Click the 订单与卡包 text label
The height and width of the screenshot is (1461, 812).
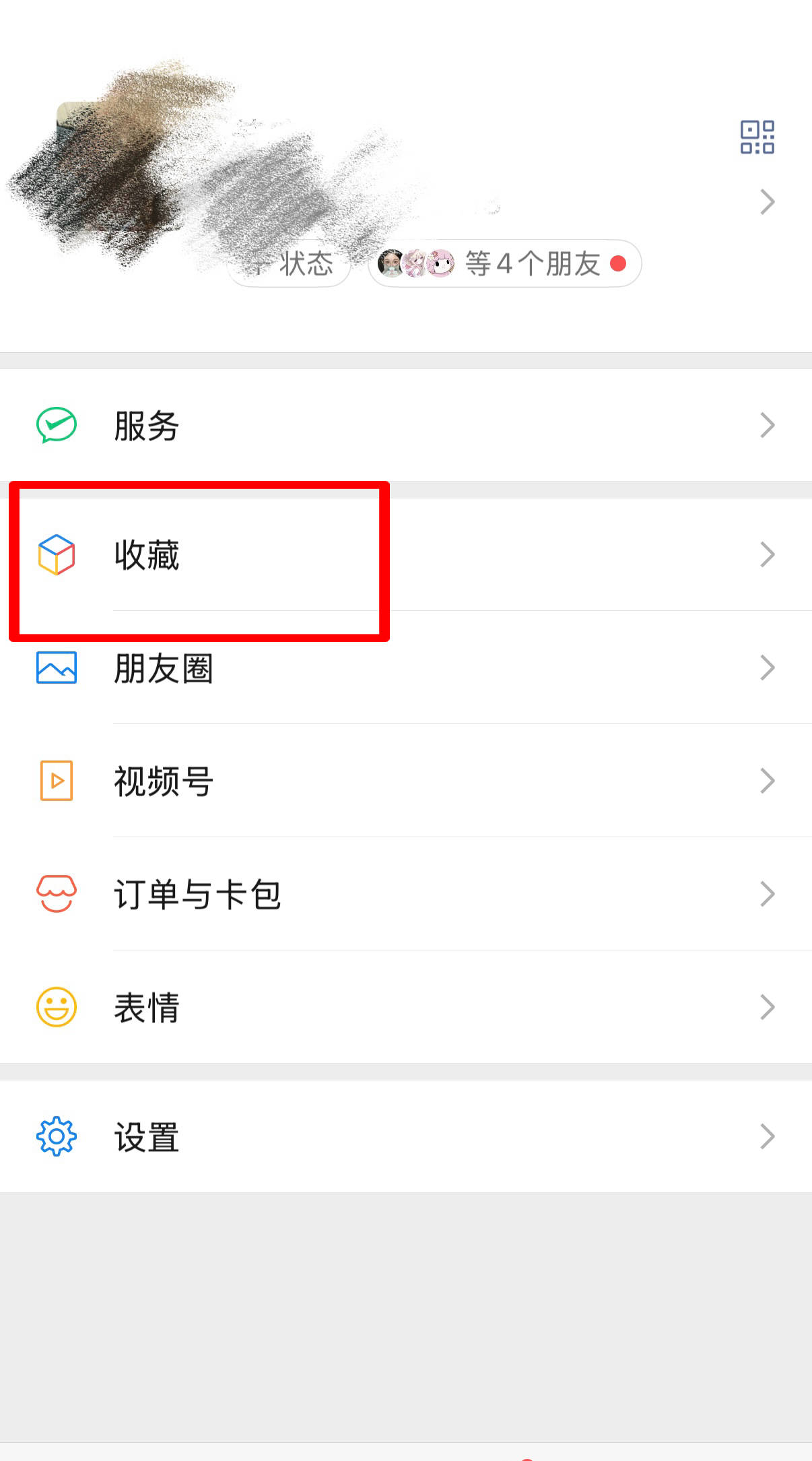click(197, 894)
